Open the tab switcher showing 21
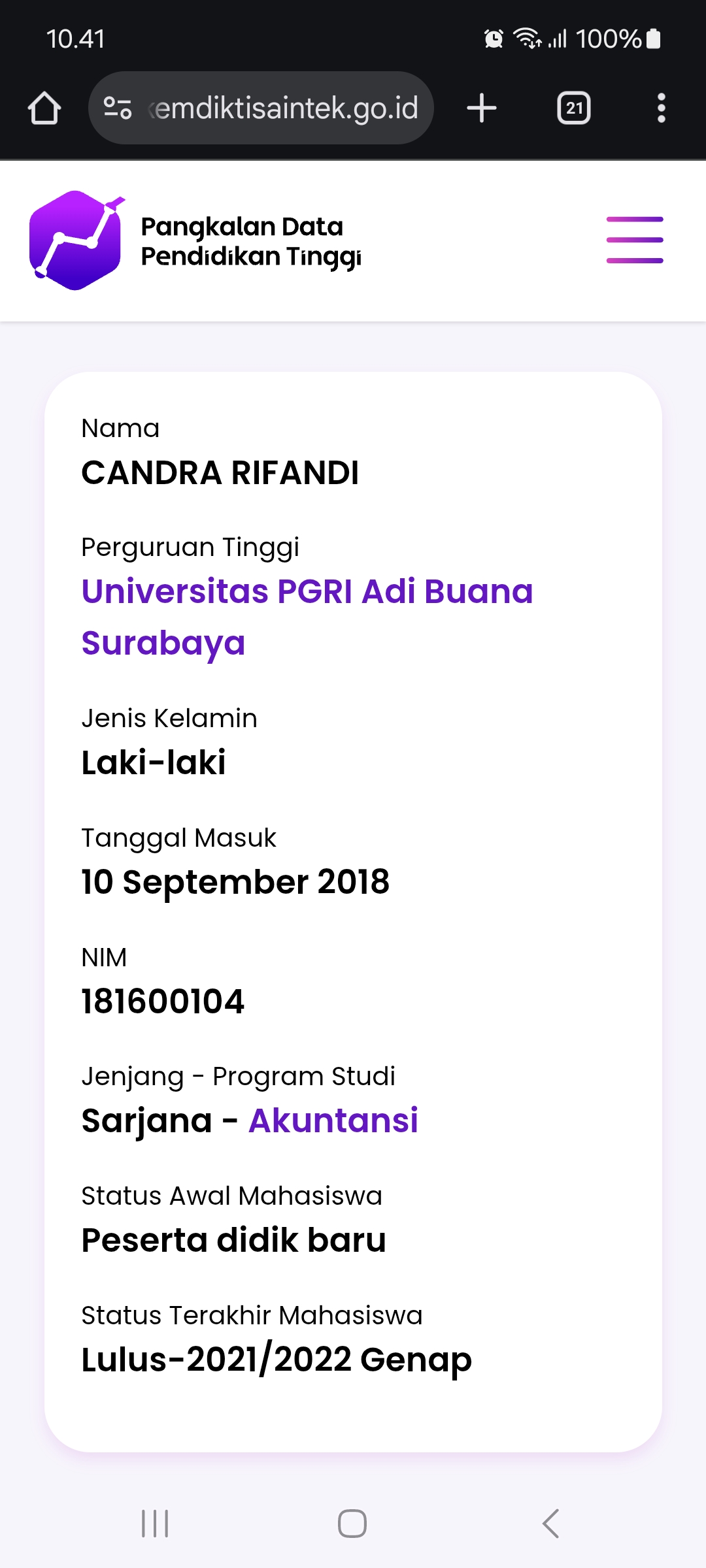This screenshot has width=706, height=1568. pos(574,108)
